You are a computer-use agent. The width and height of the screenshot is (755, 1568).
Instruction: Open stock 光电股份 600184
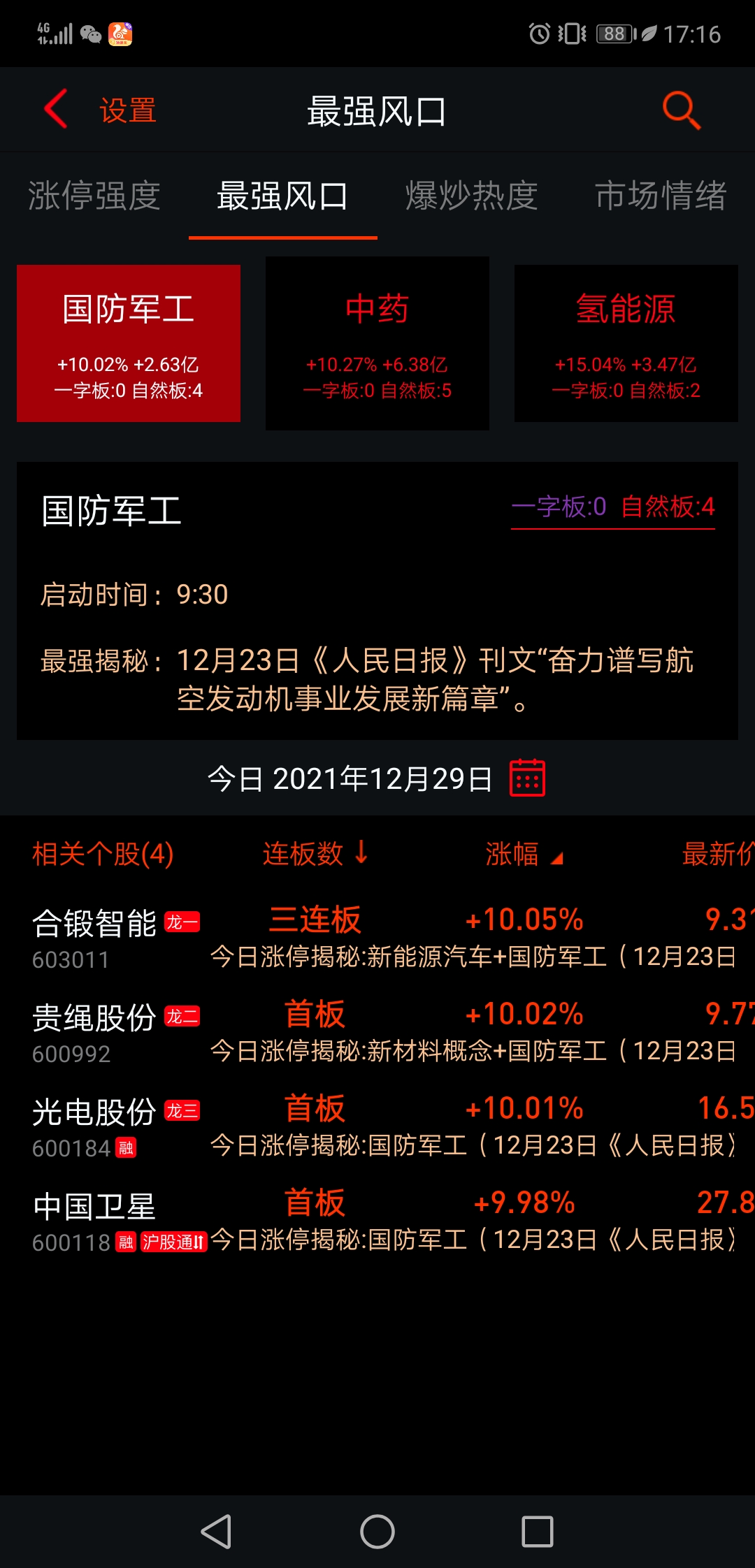(377, 1126)
